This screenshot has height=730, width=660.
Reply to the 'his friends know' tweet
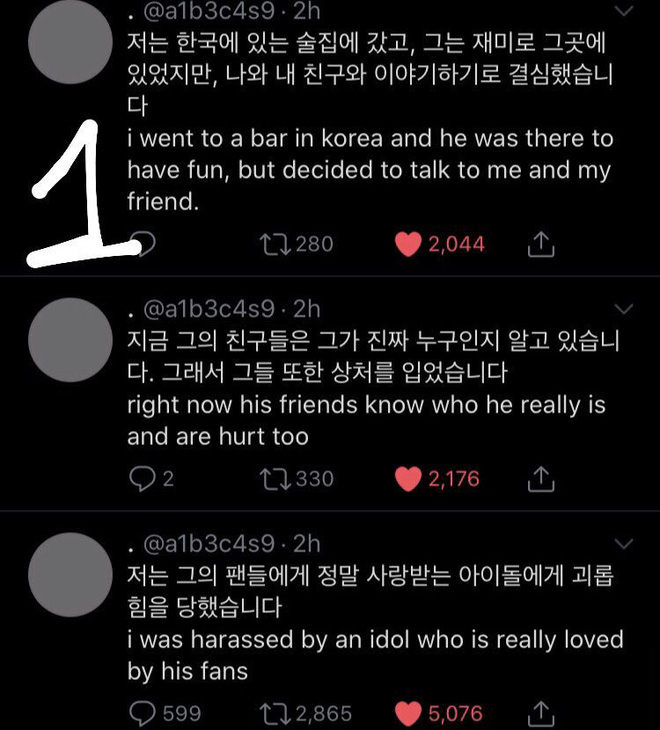[x=142, y=479]
